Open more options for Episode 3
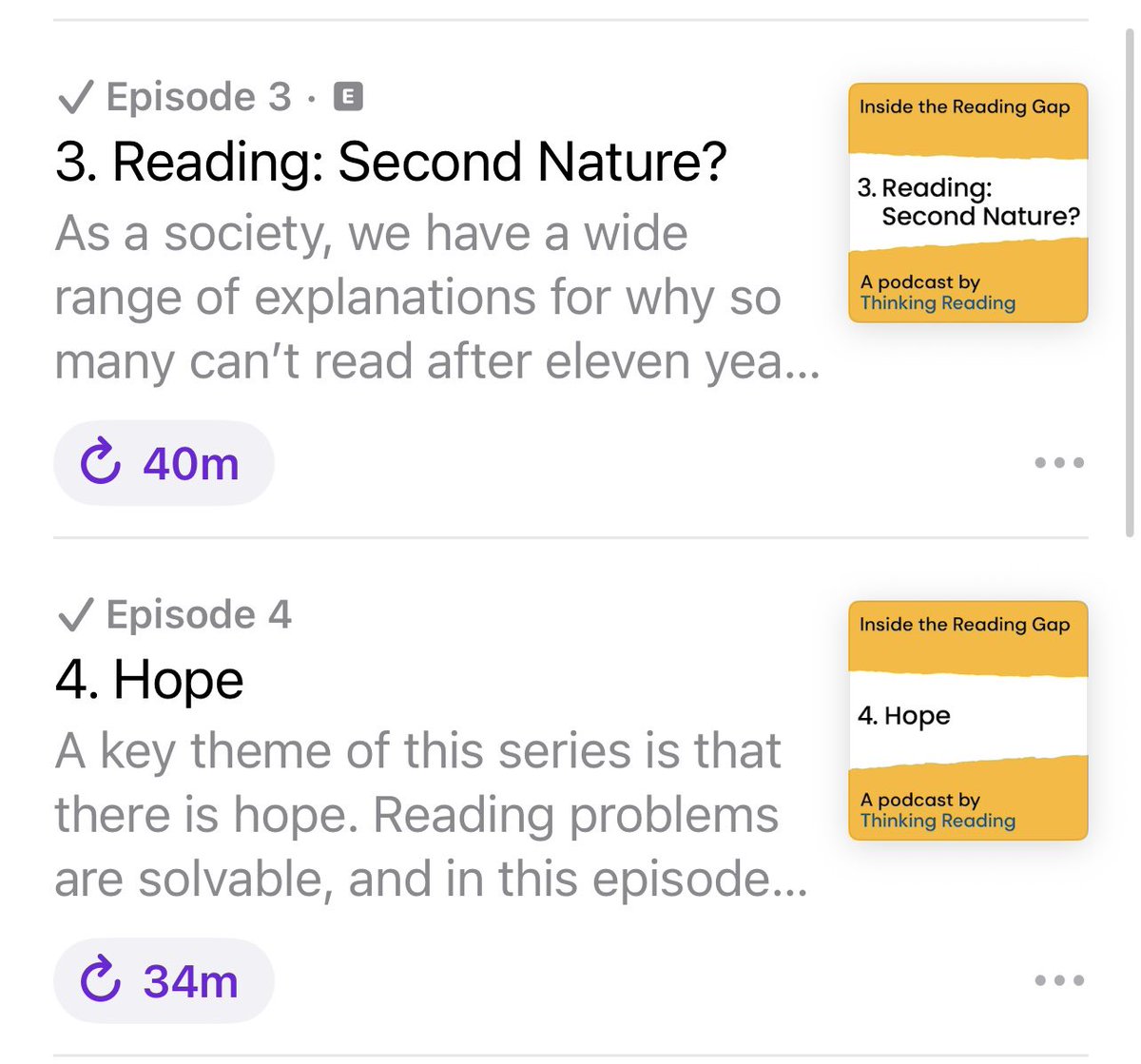 1059,463
